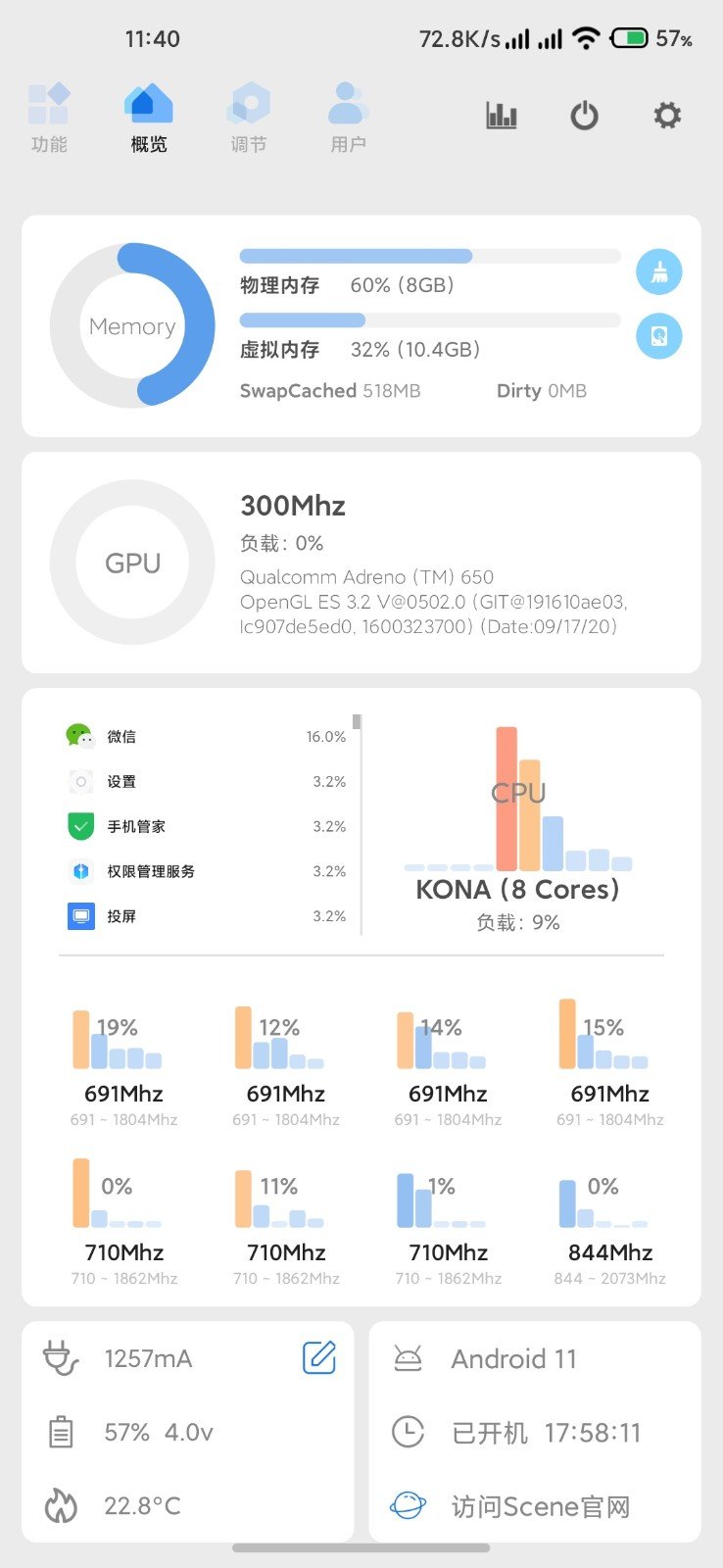The height and width of the screenshot is (1568, 723).
Task: Tap the battery current edit pencil icon
Action: [x=317, y=1358]
